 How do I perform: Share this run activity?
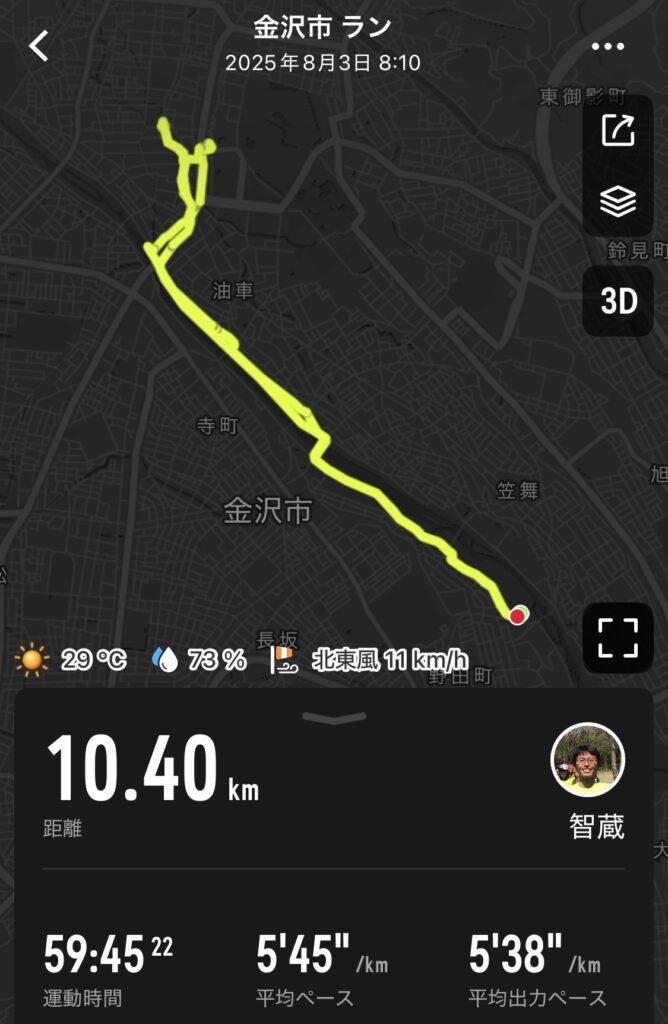tap(618, 132)
